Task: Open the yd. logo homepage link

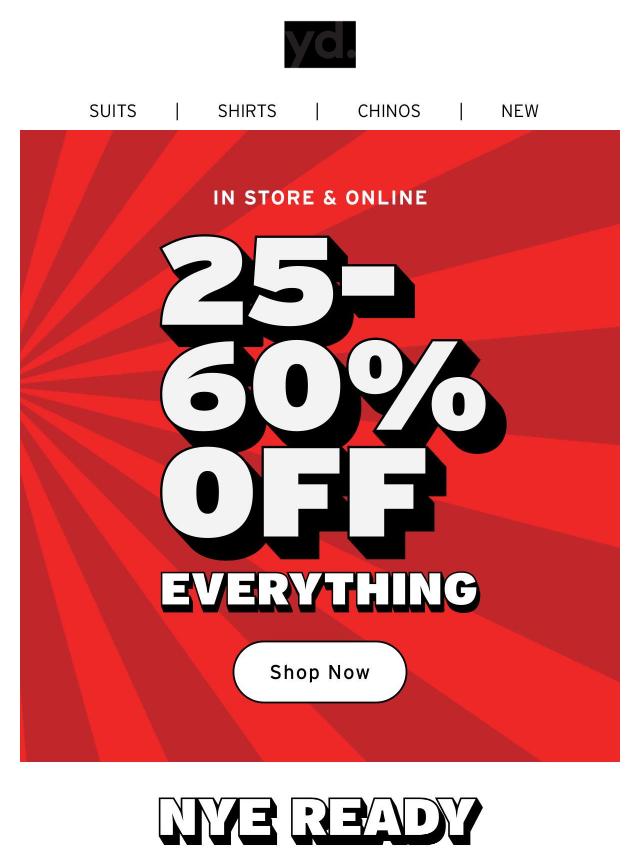Action: [x=320, y=45]
